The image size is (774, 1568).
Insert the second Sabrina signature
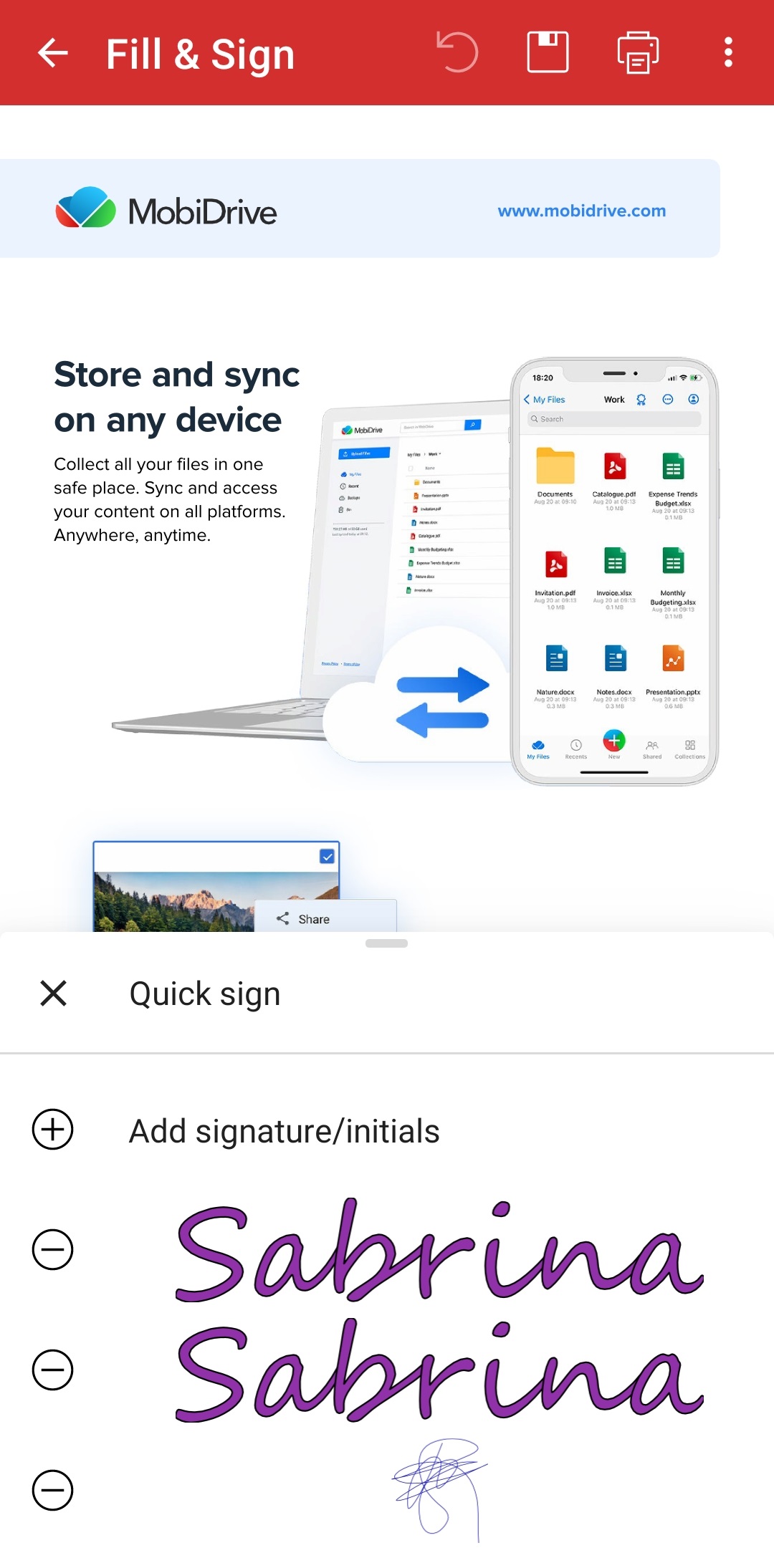(x=439, y=1370)
